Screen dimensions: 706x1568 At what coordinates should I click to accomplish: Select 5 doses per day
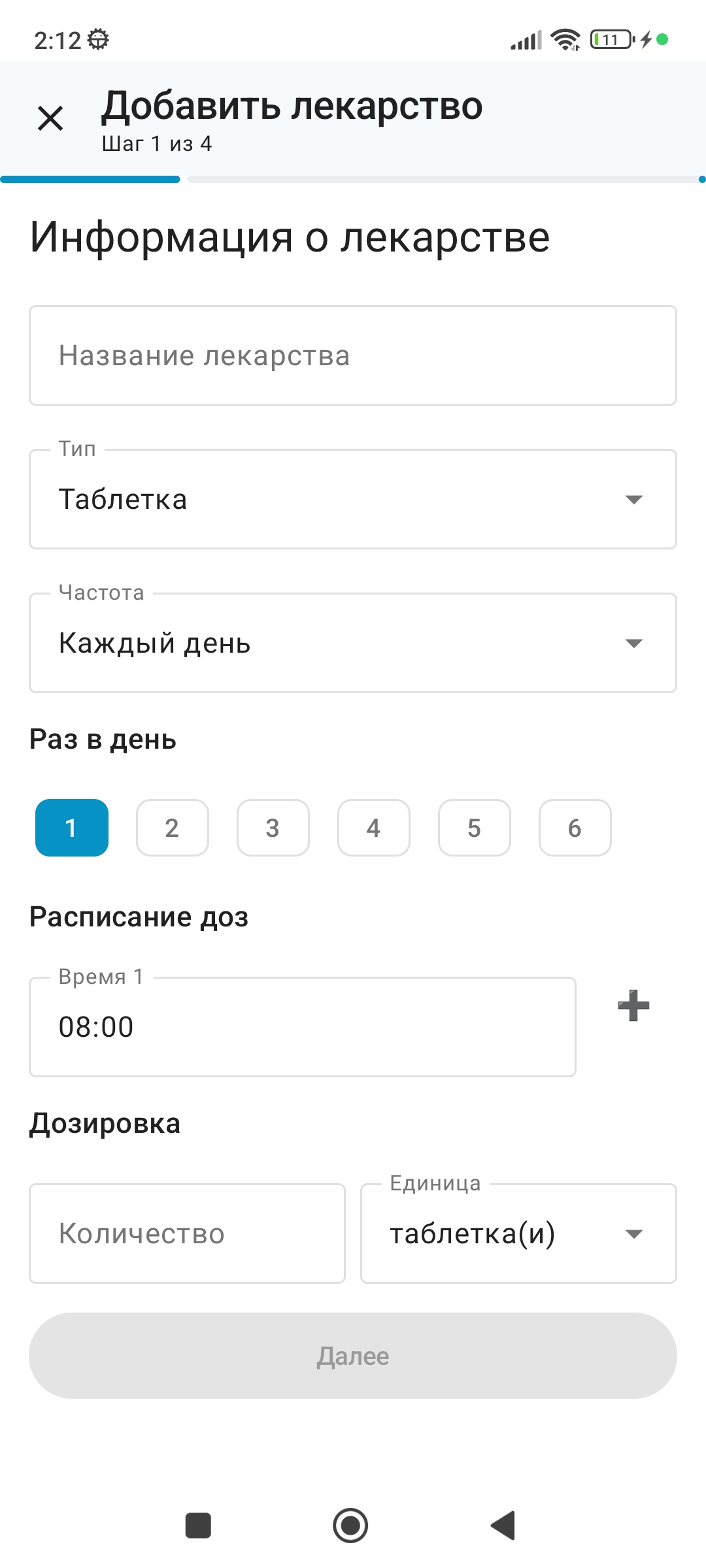474,828
